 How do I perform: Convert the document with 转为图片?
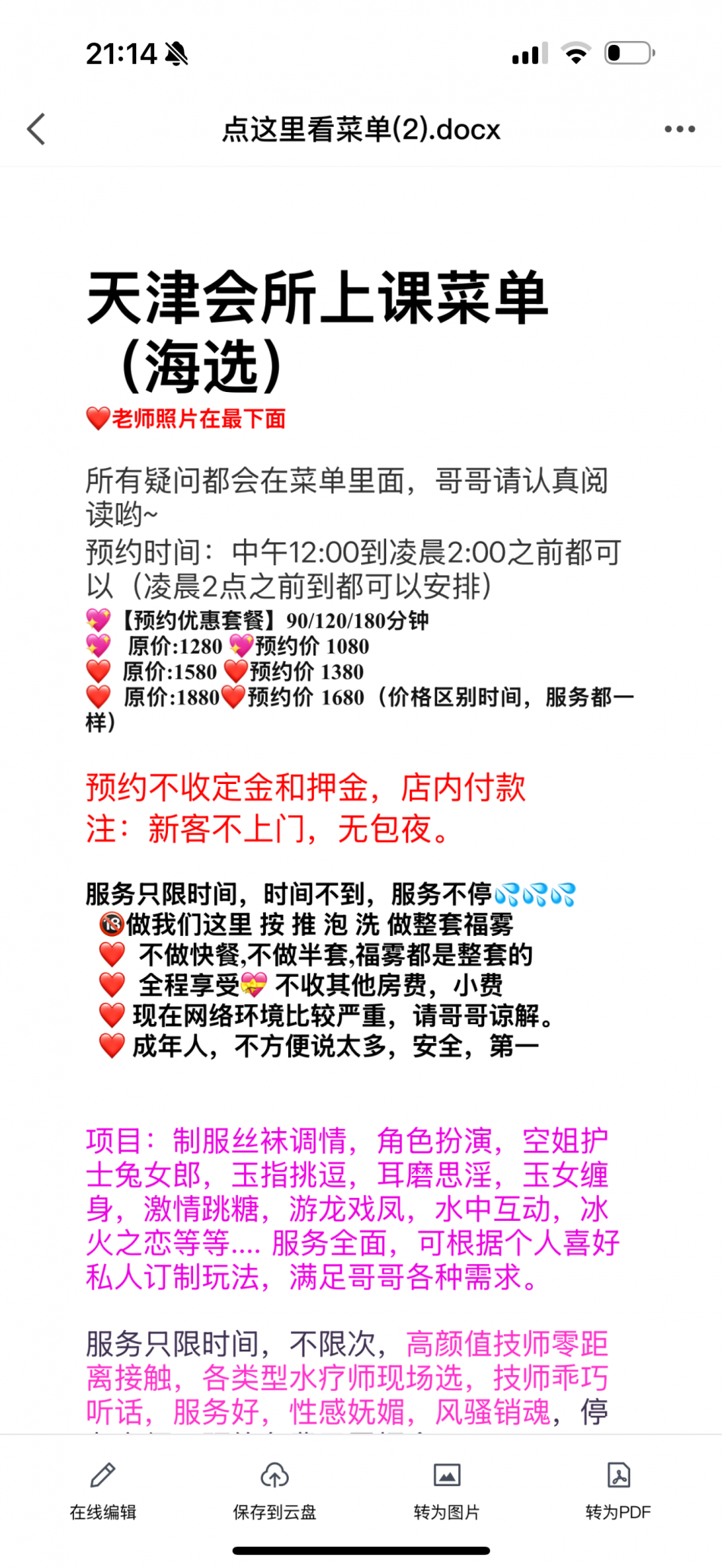(x=447, y=1491)
